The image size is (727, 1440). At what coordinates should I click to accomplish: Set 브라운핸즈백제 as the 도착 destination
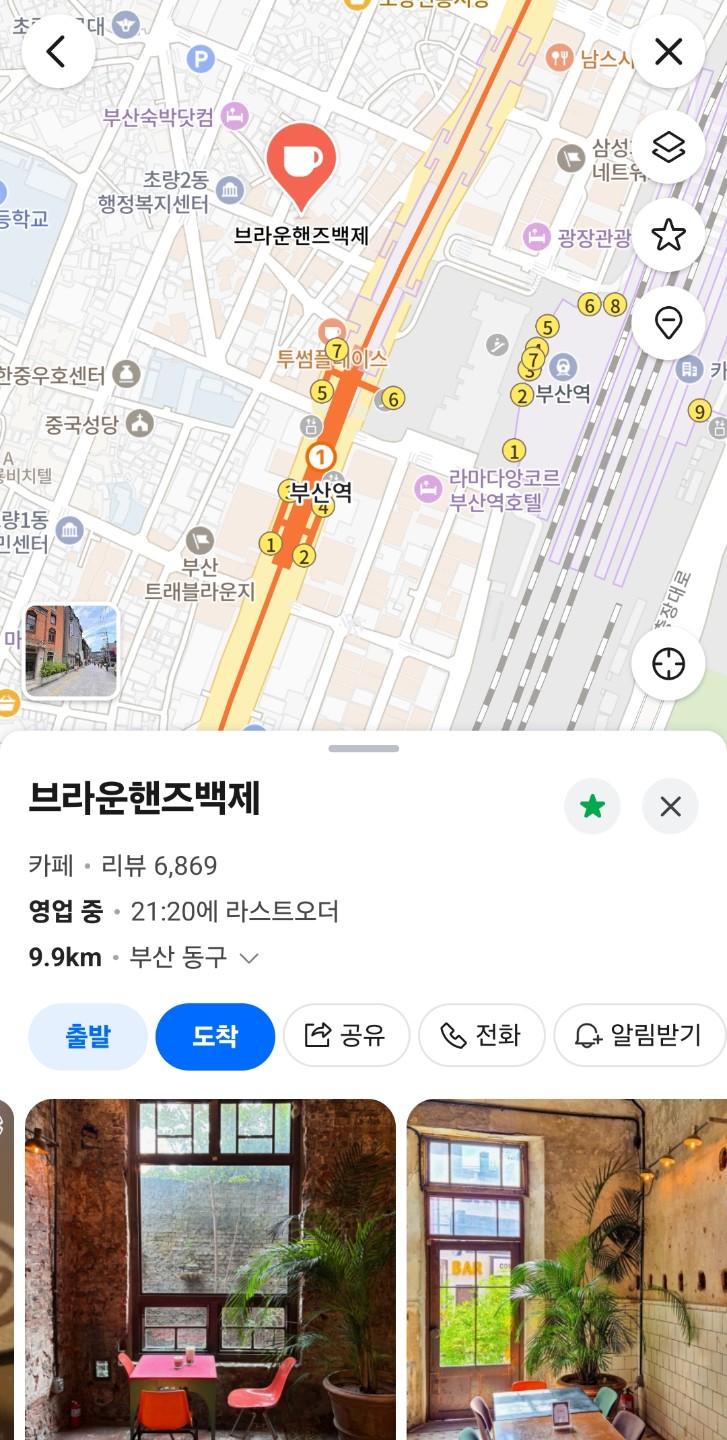[215, 1036]
